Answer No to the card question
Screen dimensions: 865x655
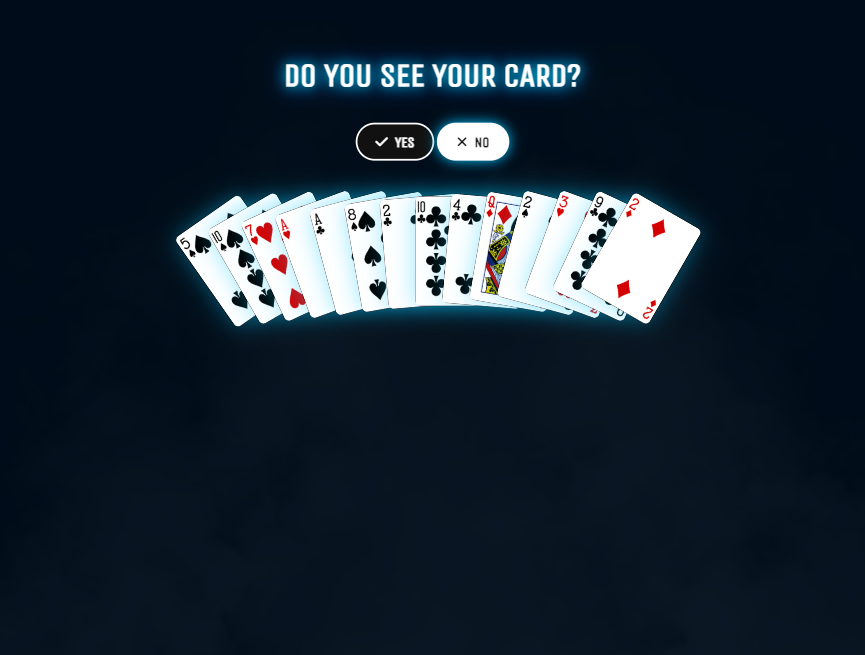(x=473, y=142)
